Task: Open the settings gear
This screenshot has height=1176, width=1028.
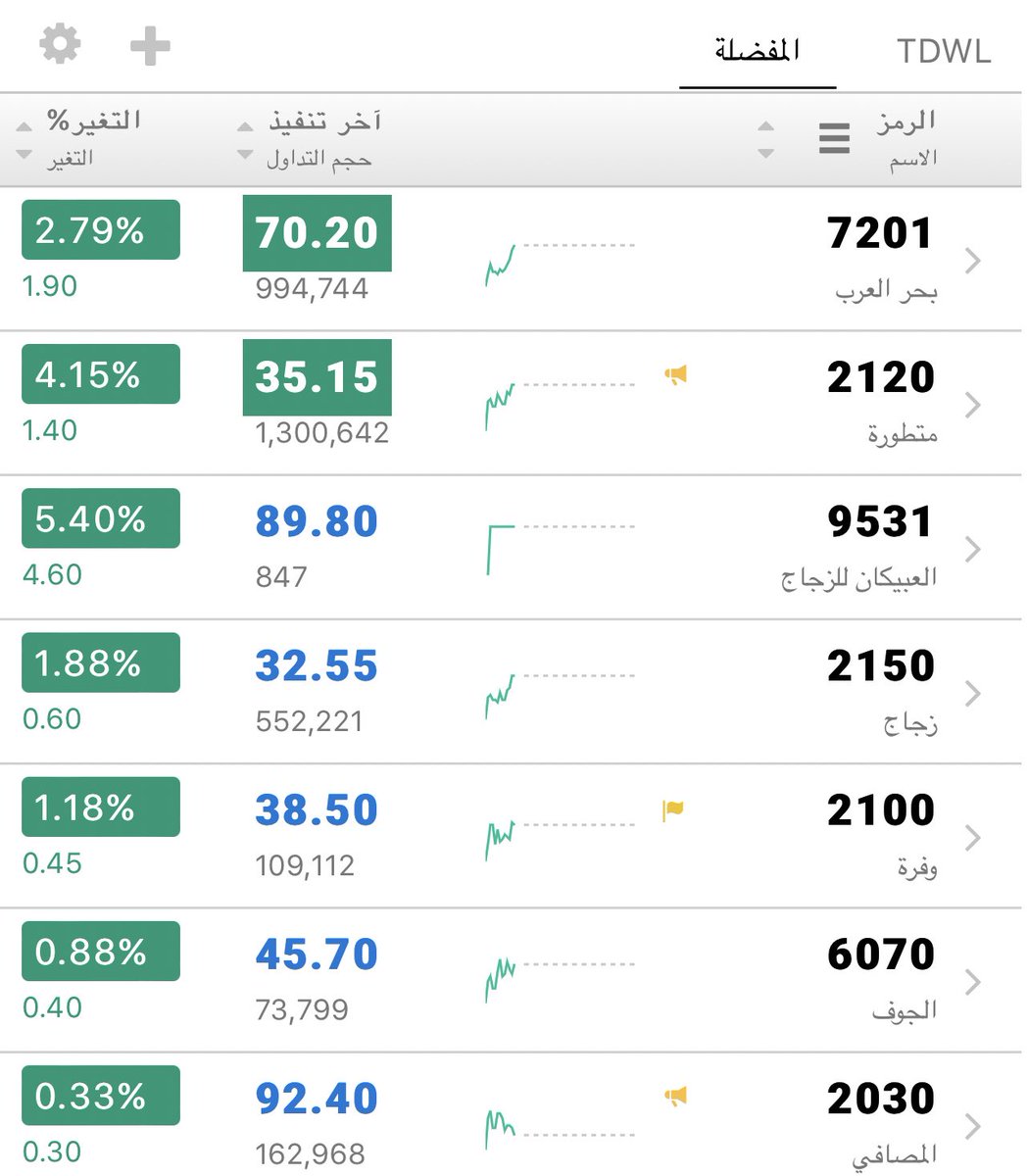Action: pyautogui.click(x=60, y=45)
